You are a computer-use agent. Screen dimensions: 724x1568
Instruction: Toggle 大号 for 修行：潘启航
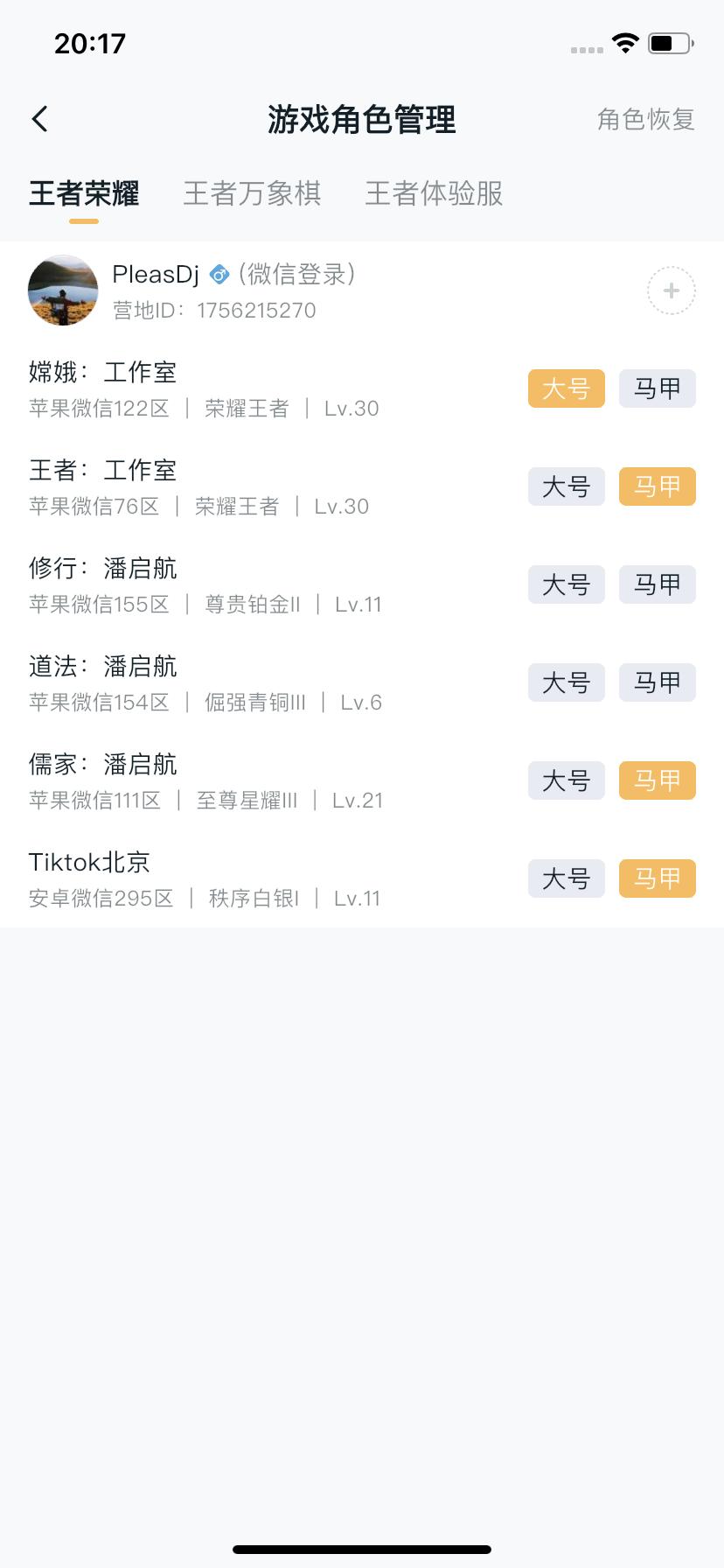[566, 584]
